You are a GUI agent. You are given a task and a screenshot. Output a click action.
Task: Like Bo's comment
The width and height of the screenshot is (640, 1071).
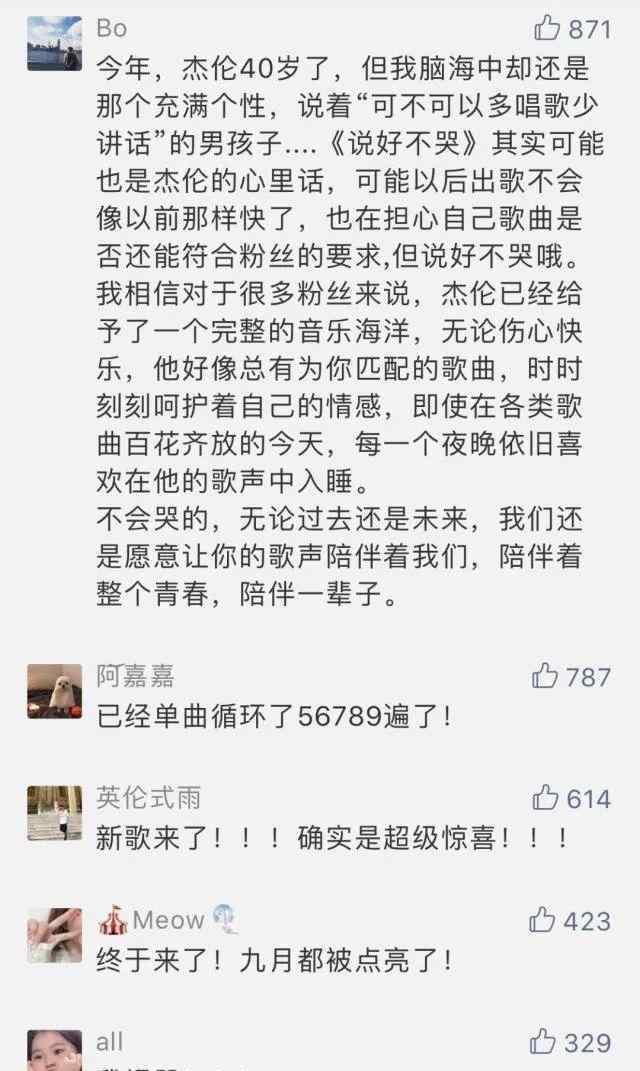547,28
